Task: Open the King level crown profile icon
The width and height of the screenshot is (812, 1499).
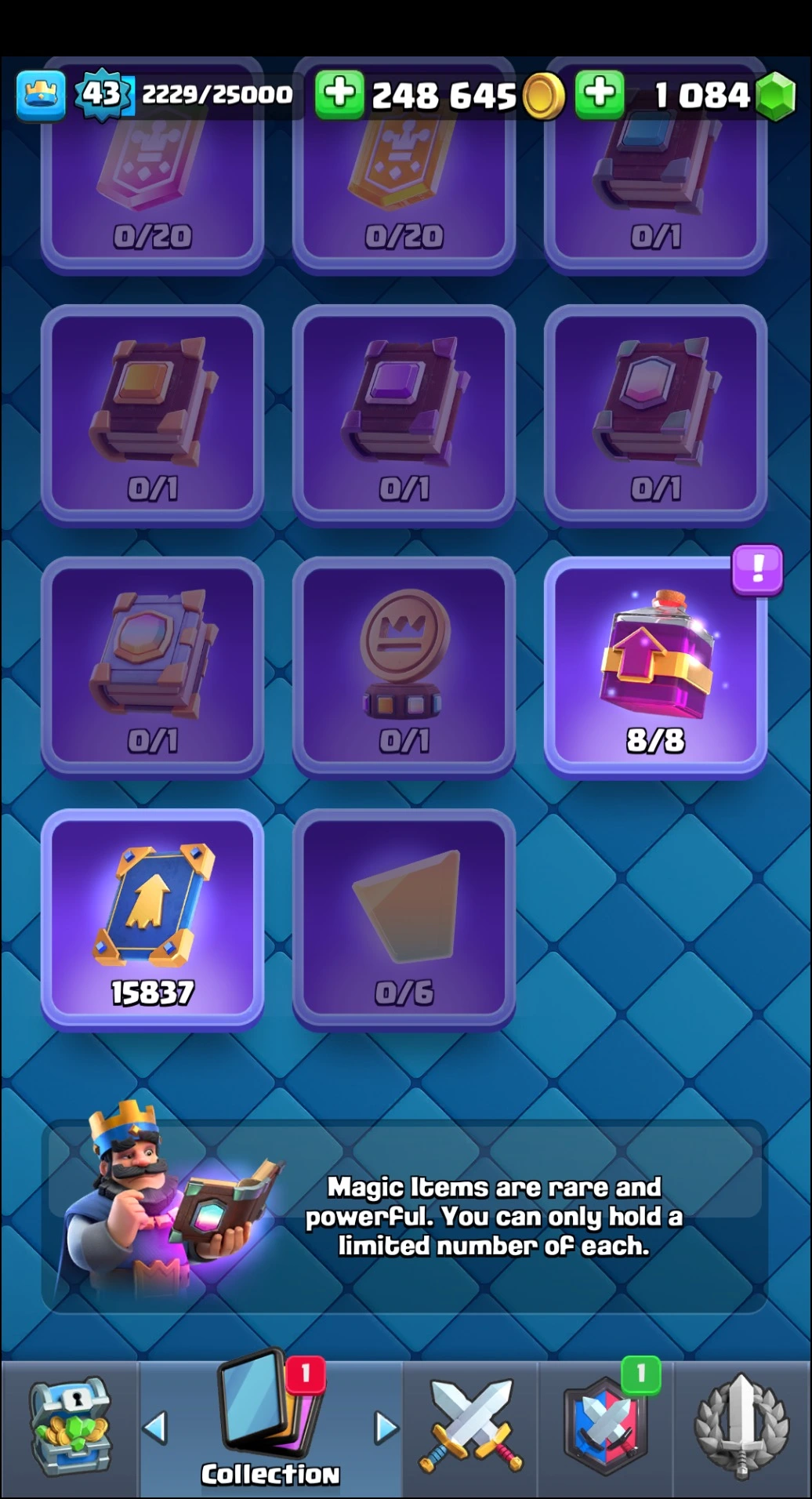Action: [41, 95]
